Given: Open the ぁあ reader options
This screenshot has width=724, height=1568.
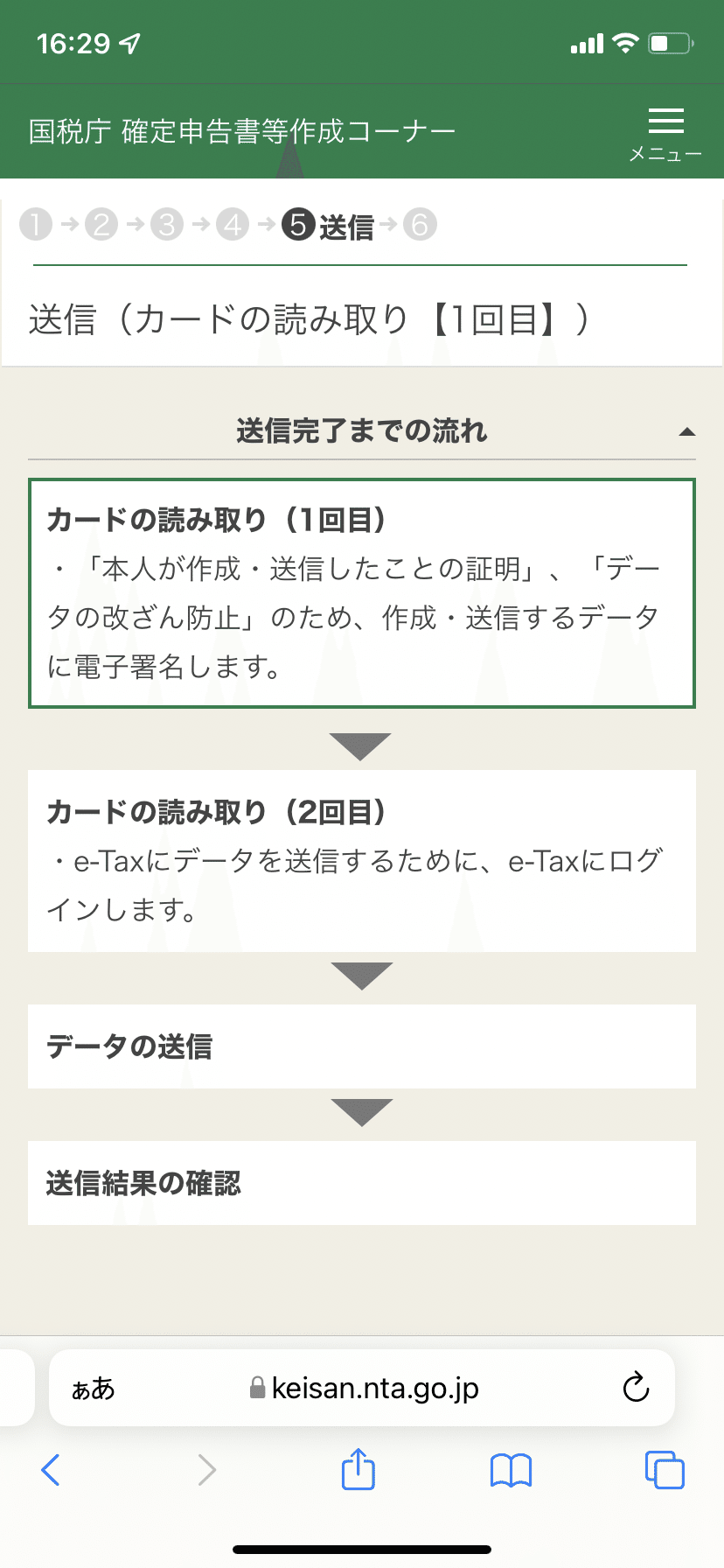Looking at the screenshot, I should coord(93,1389).
